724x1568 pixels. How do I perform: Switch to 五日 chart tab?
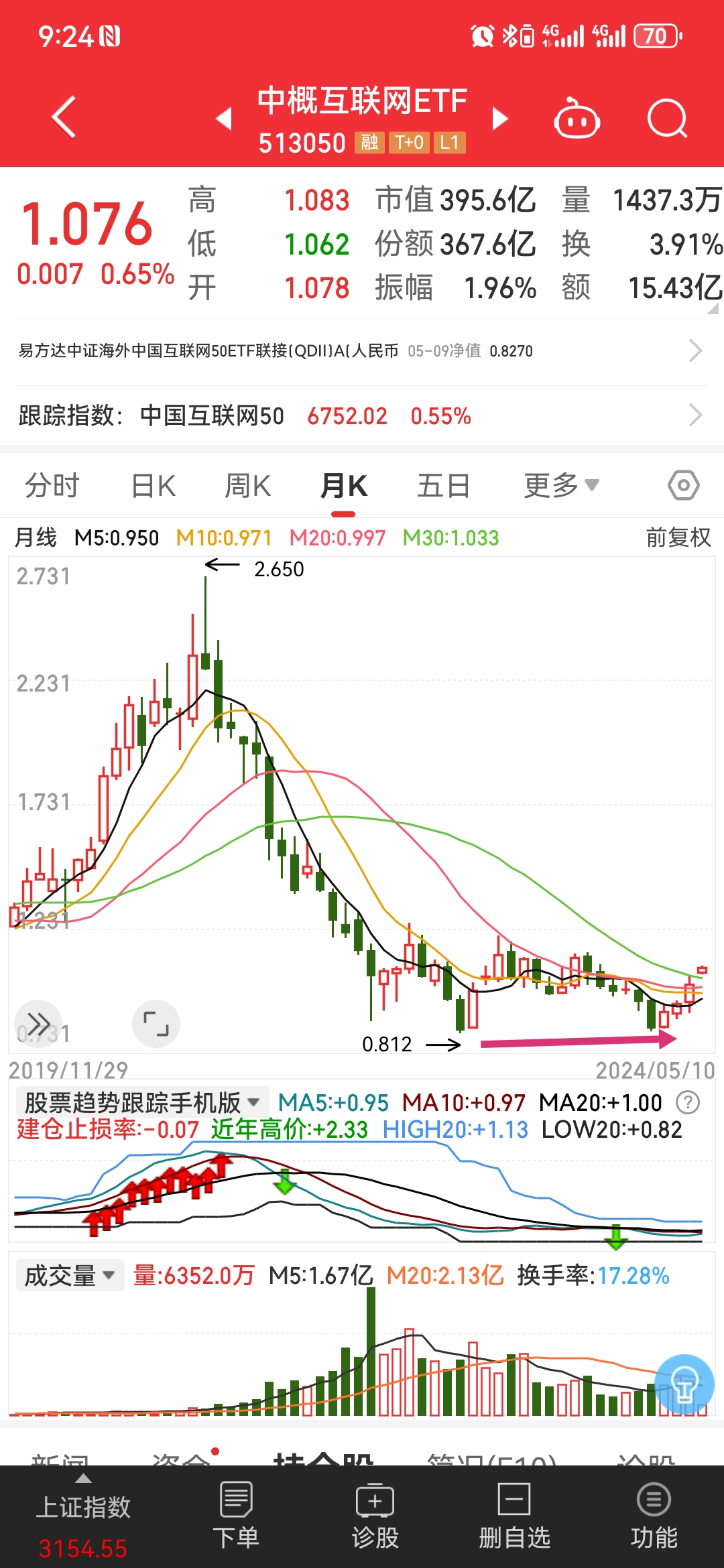(x=443, y=486)
